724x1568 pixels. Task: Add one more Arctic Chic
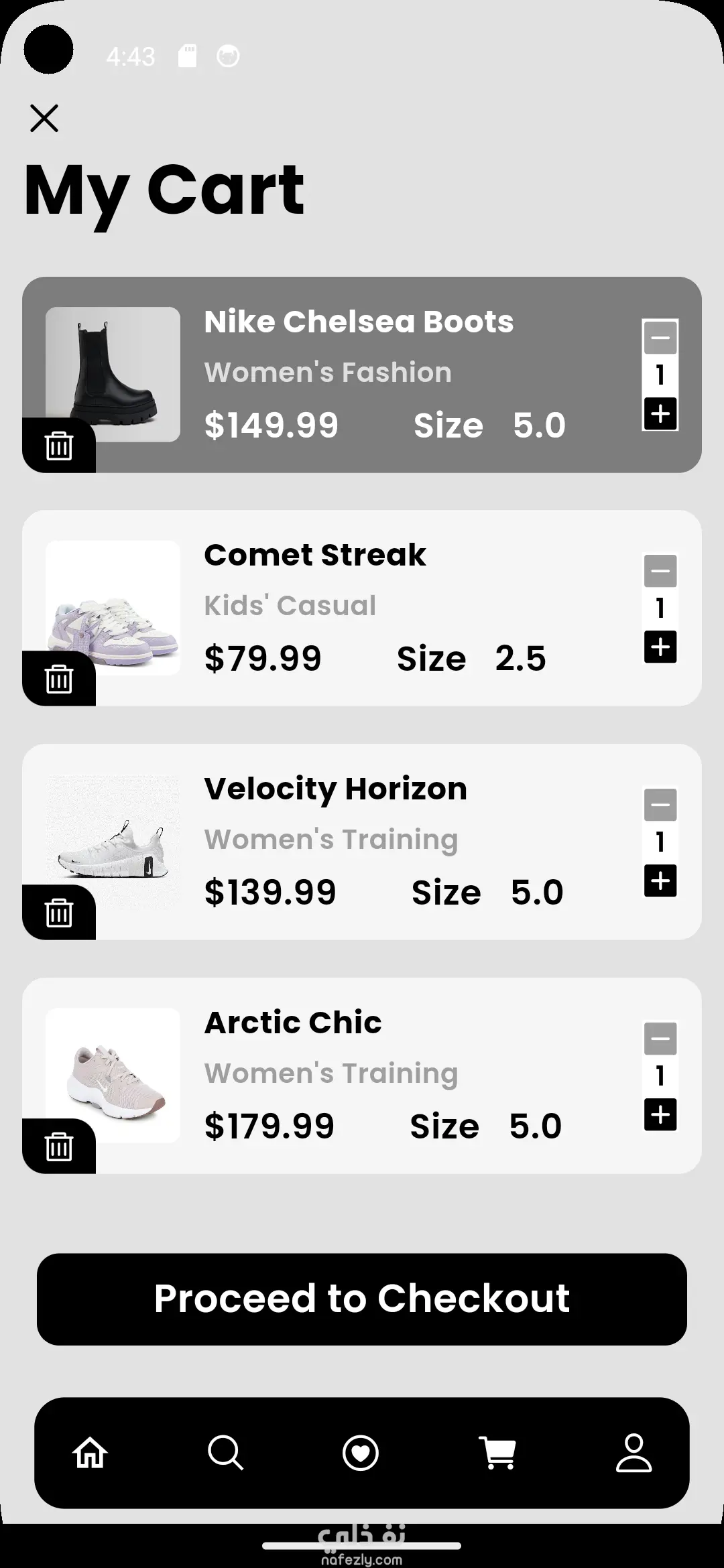coord(660,1115)
